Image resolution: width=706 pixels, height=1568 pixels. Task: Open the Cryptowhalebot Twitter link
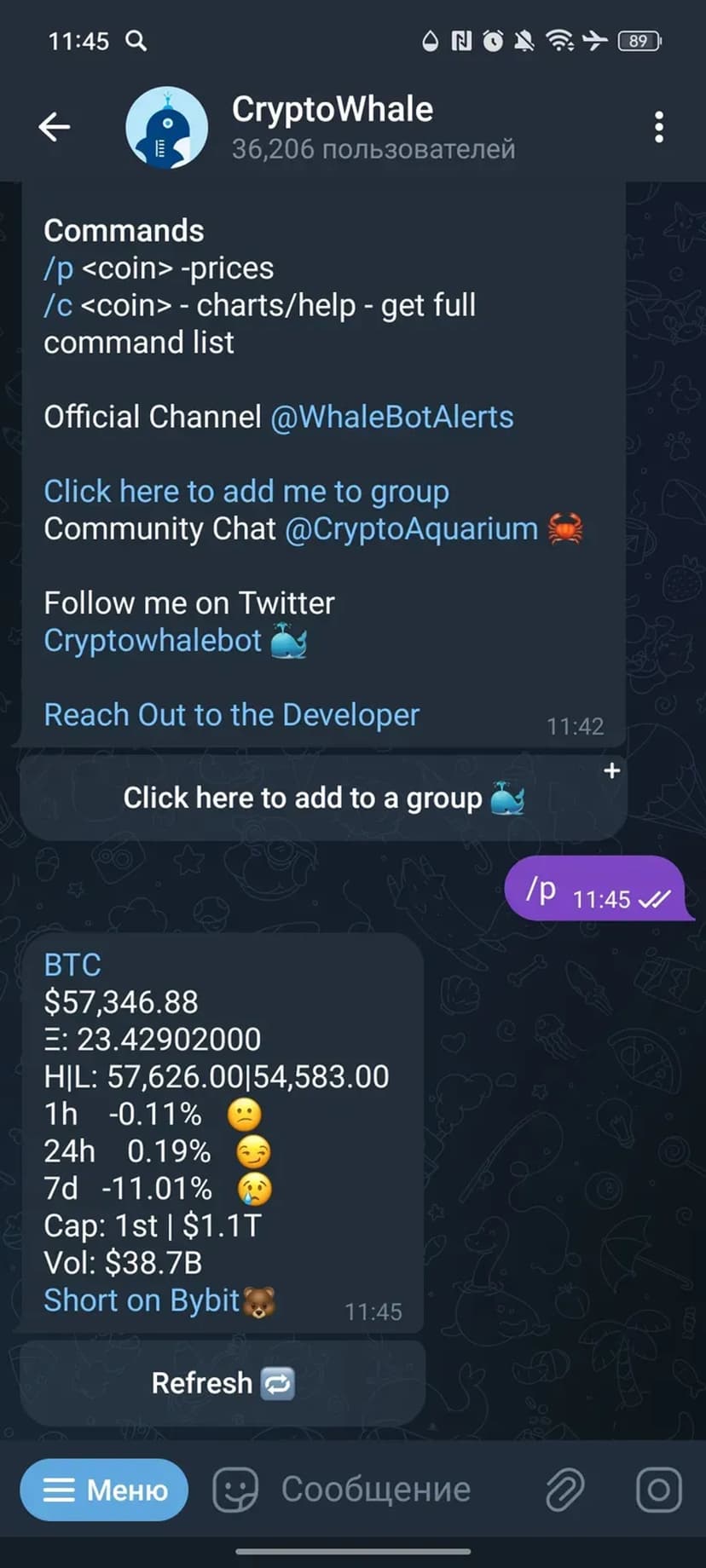point(153,640)
